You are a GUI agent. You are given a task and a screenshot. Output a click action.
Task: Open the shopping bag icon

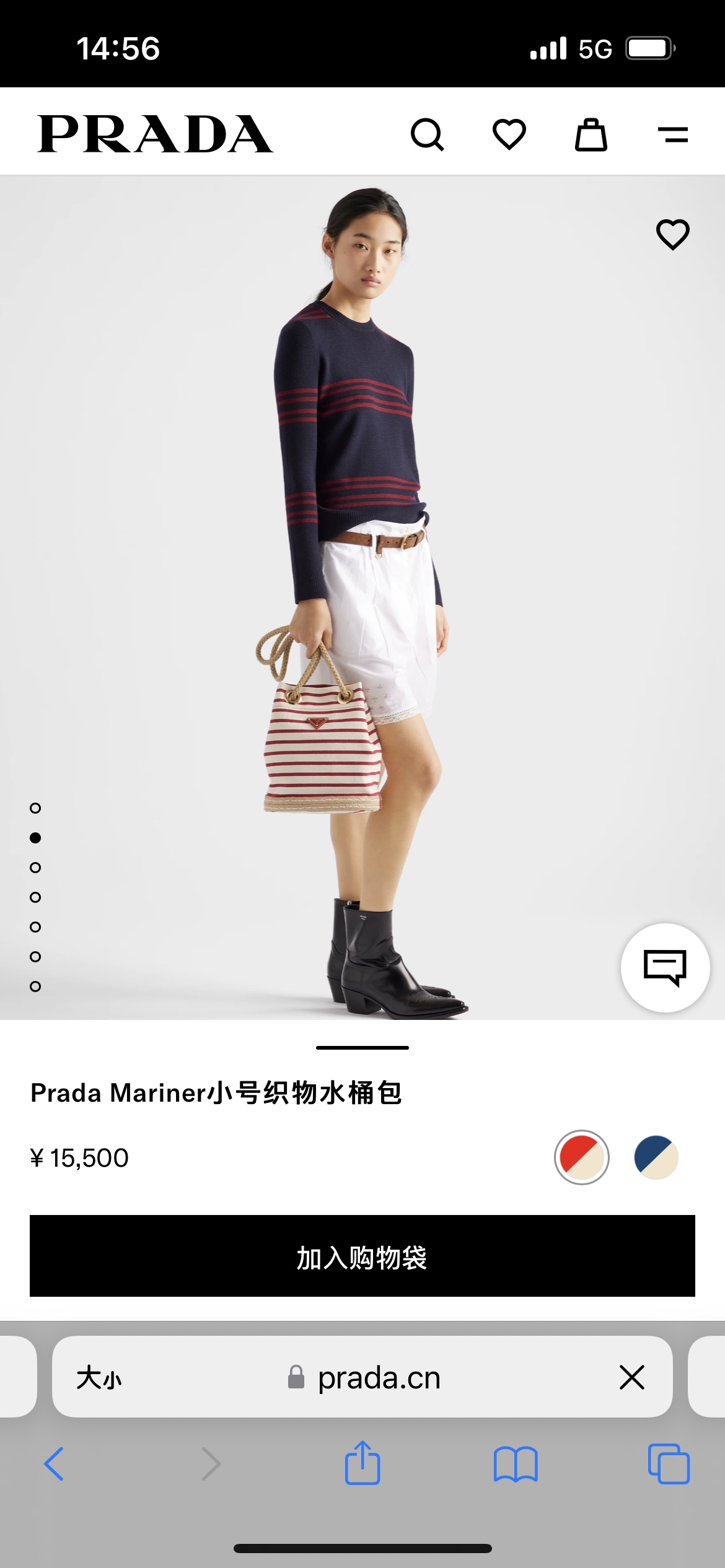coord(591,134)
